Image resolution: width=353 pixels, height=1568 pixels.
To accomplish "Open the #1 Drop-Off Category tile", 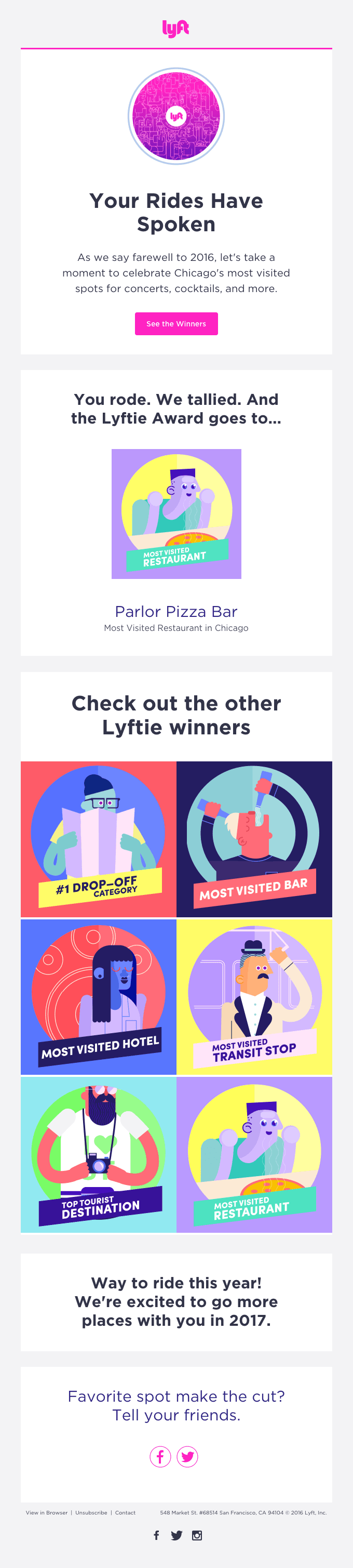I will pos(99,839).
